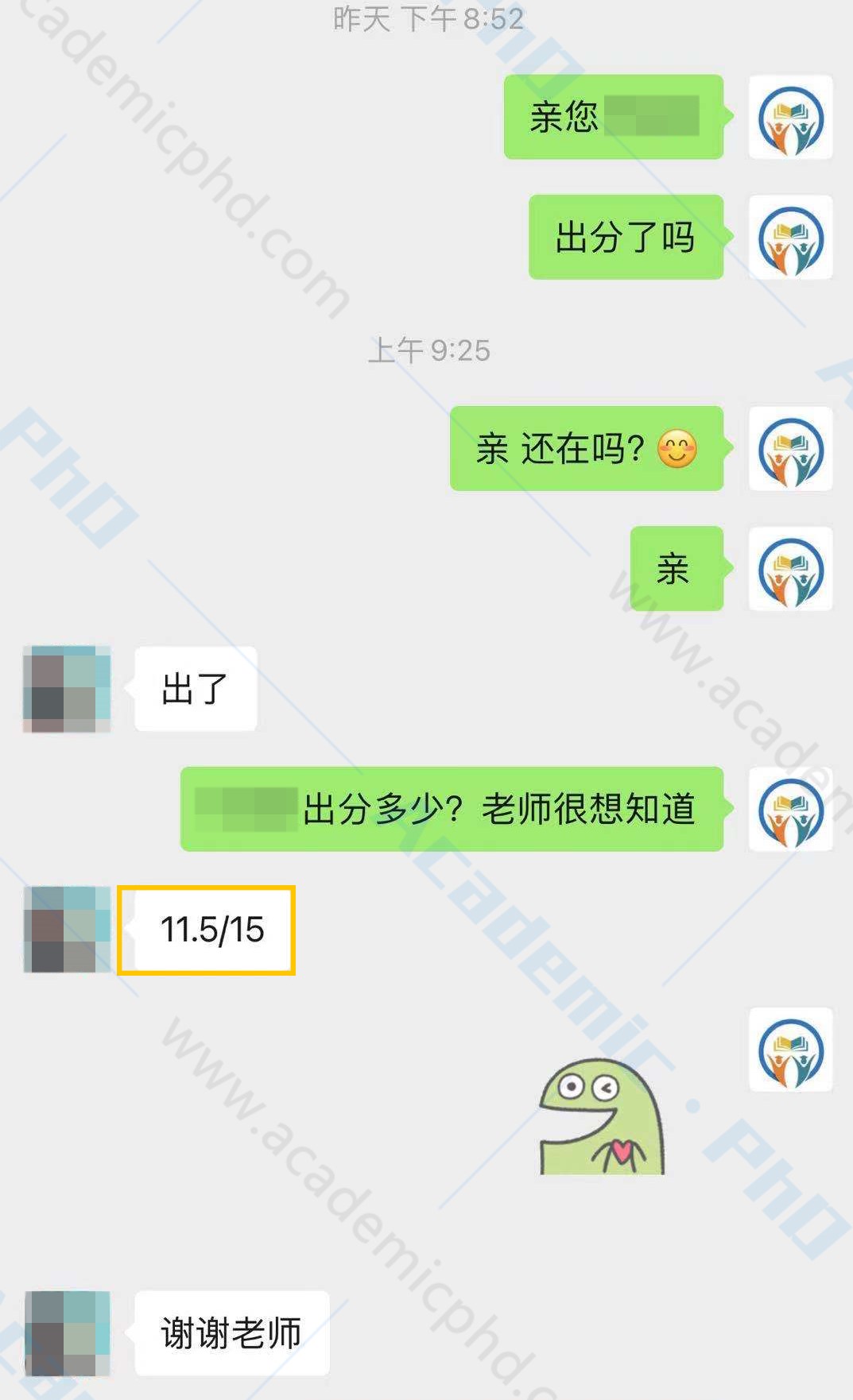Tap the avatar next to "11.5/15" message
Viewport: 853px width, 1400px height.
pos(67,930)
